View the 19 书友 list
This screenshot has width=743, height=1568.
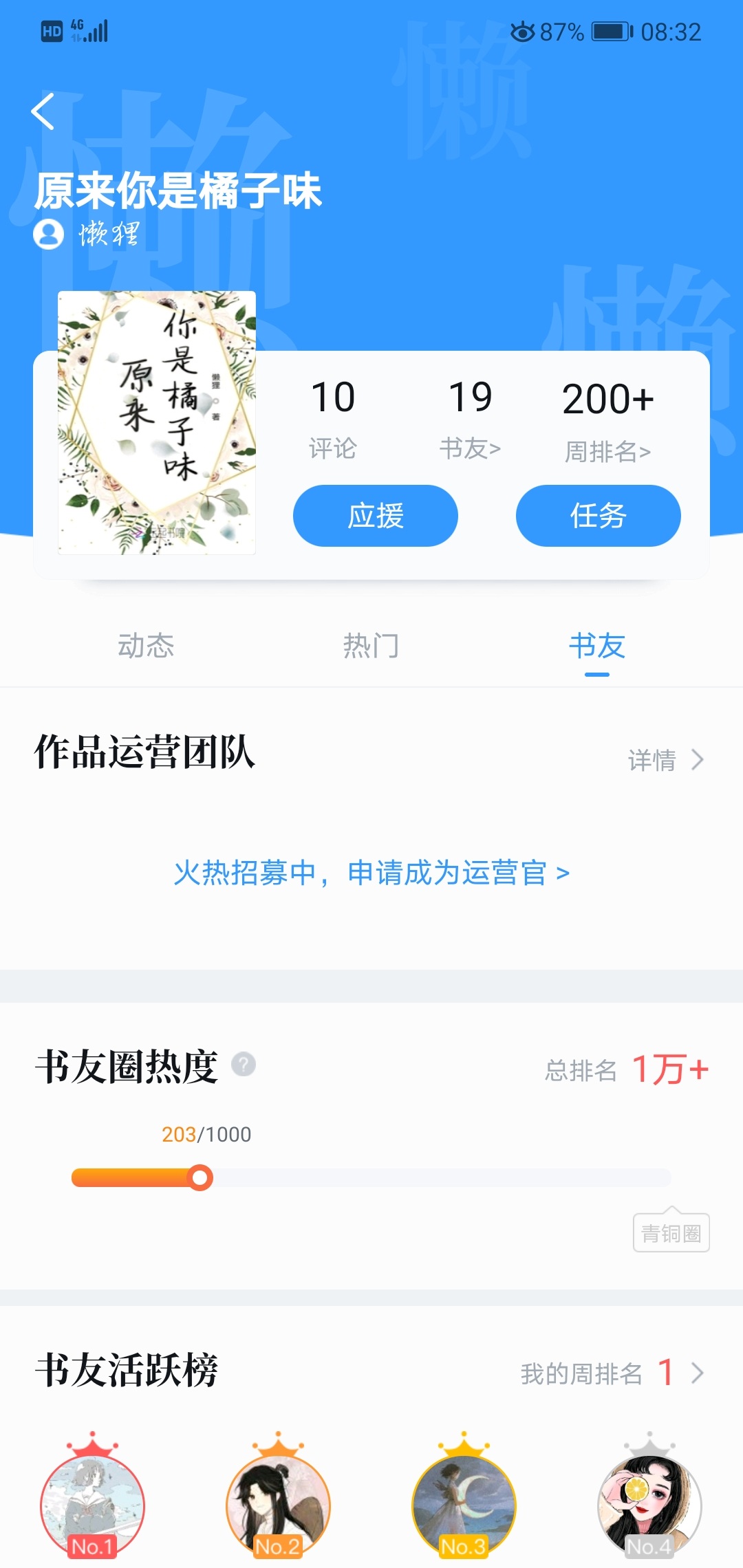[x=471, y=420]
